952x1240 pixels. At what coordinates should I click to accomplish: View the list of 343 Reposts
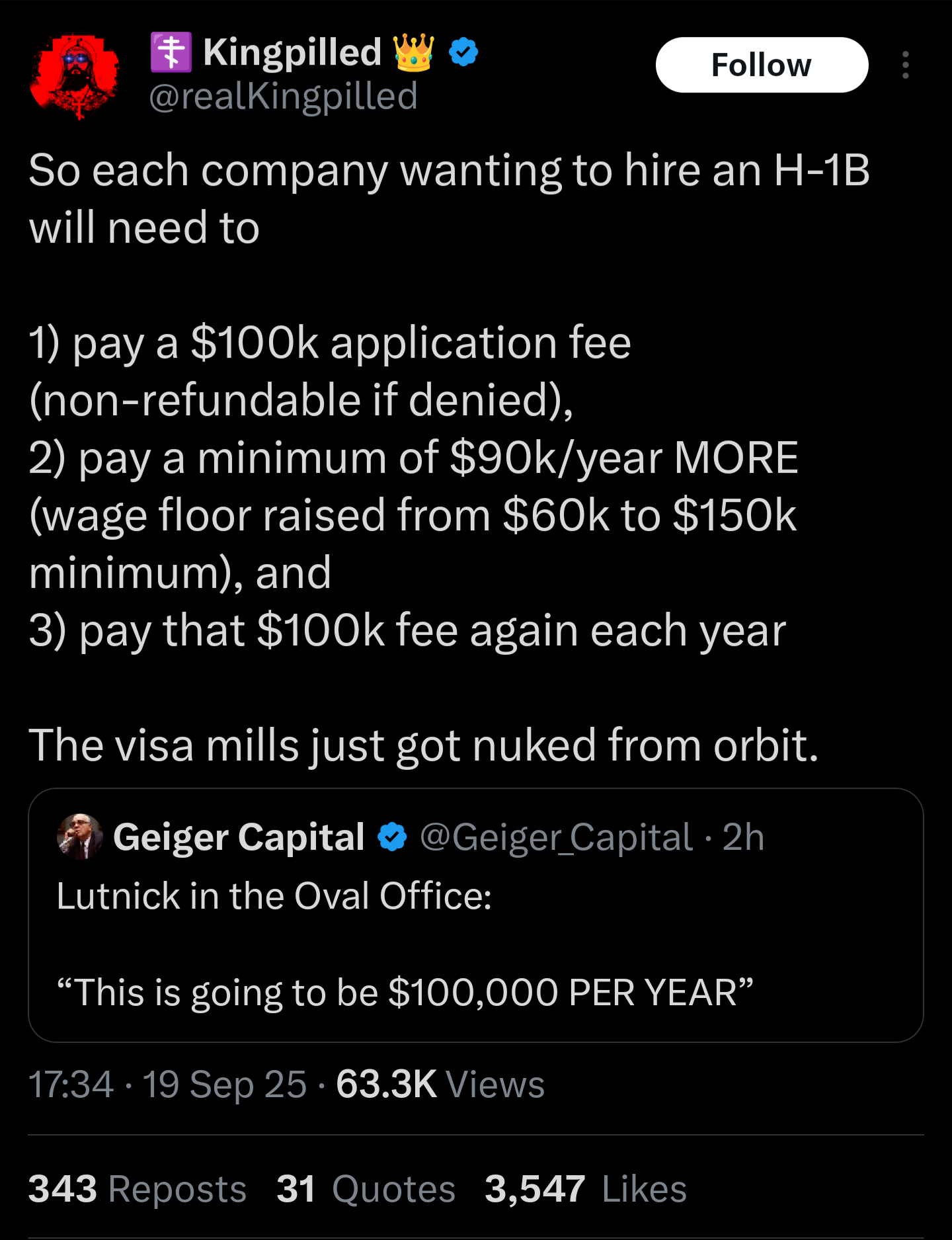(x=137, y=1189)
